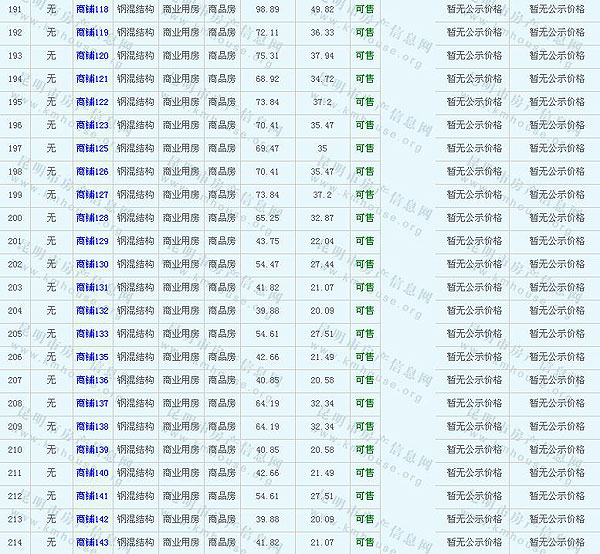Open the 商铺142 unit link
This screenshot has width=600, height=554.
(93, 519)
